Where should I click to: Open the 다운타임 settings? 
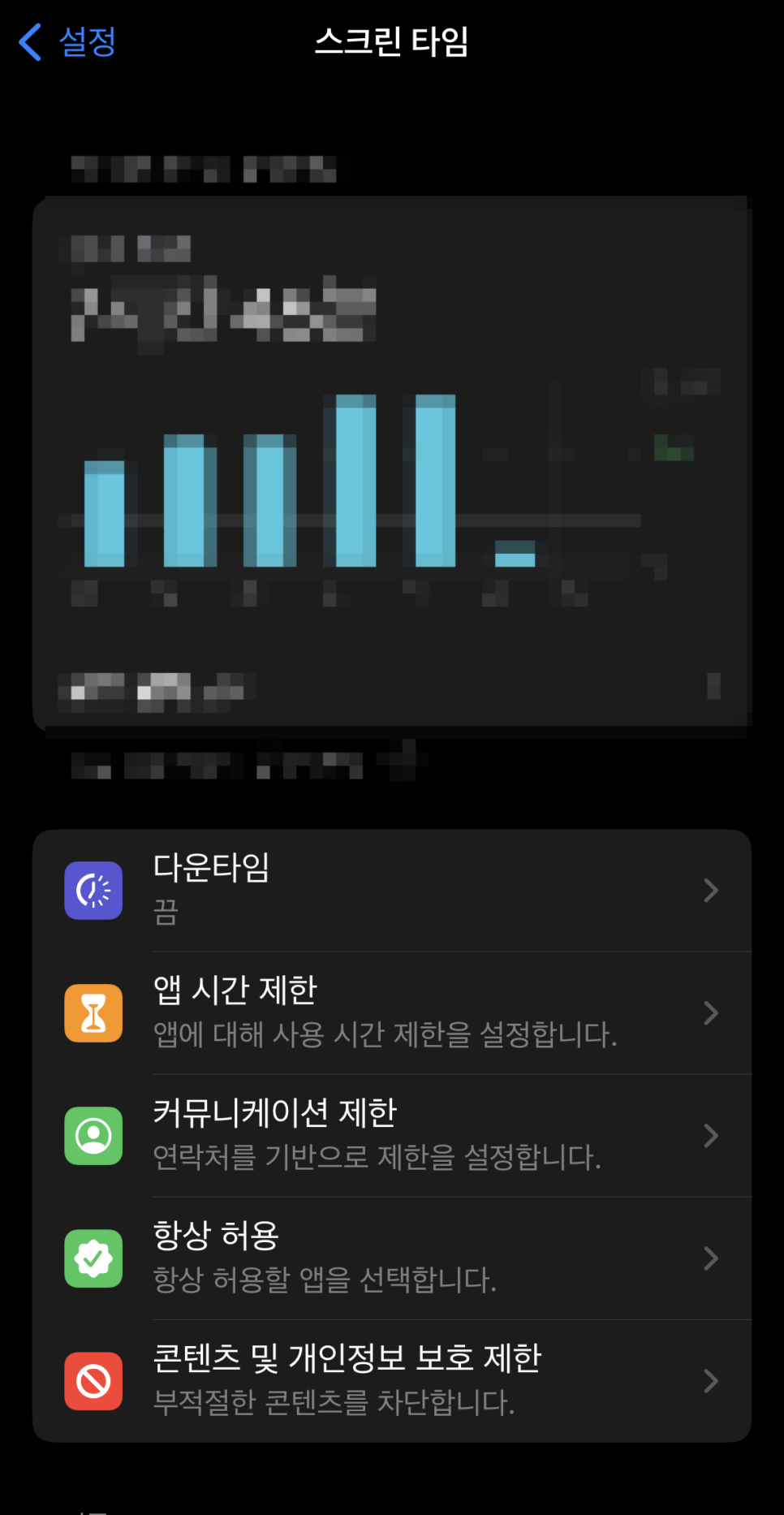392,891
